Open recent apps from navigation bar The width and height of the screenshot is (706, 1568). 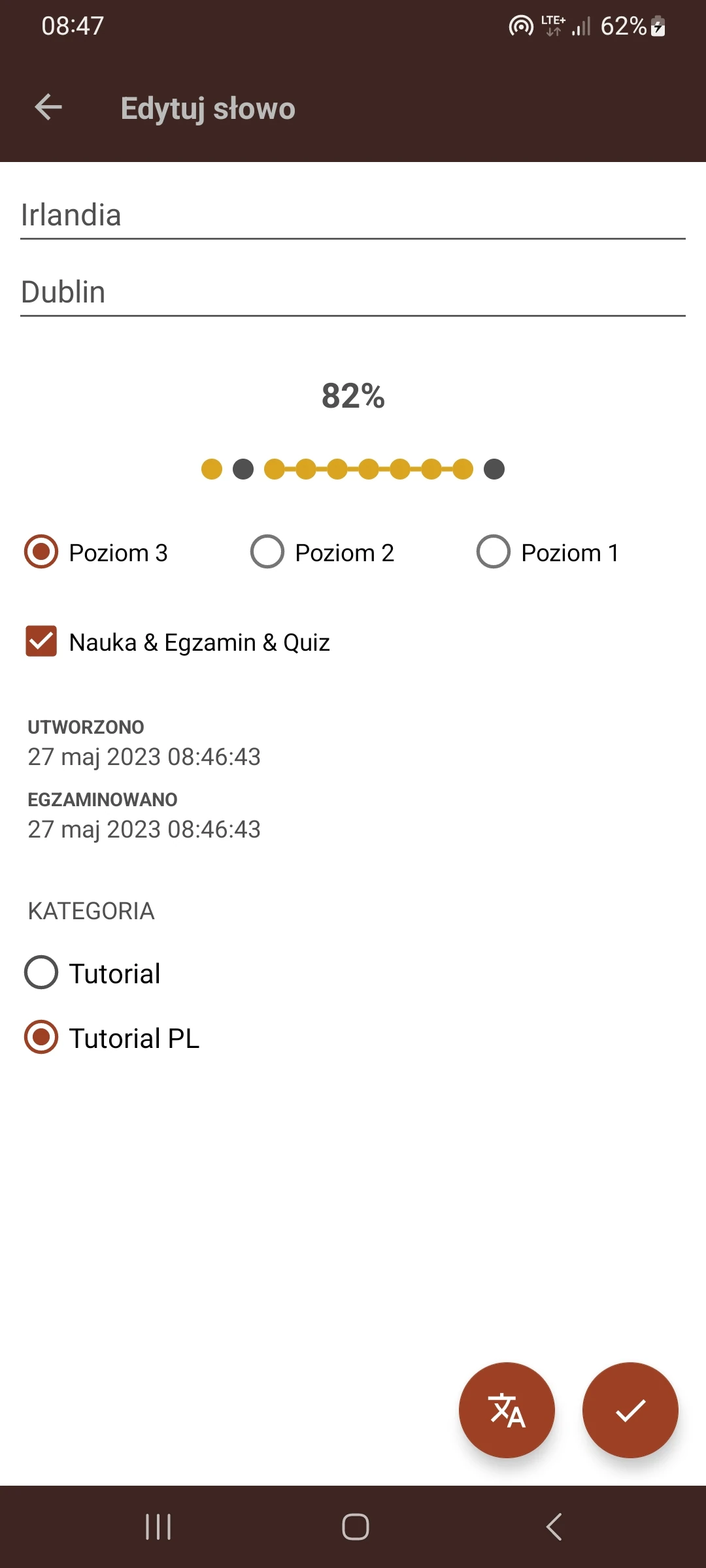(157, 1527)
